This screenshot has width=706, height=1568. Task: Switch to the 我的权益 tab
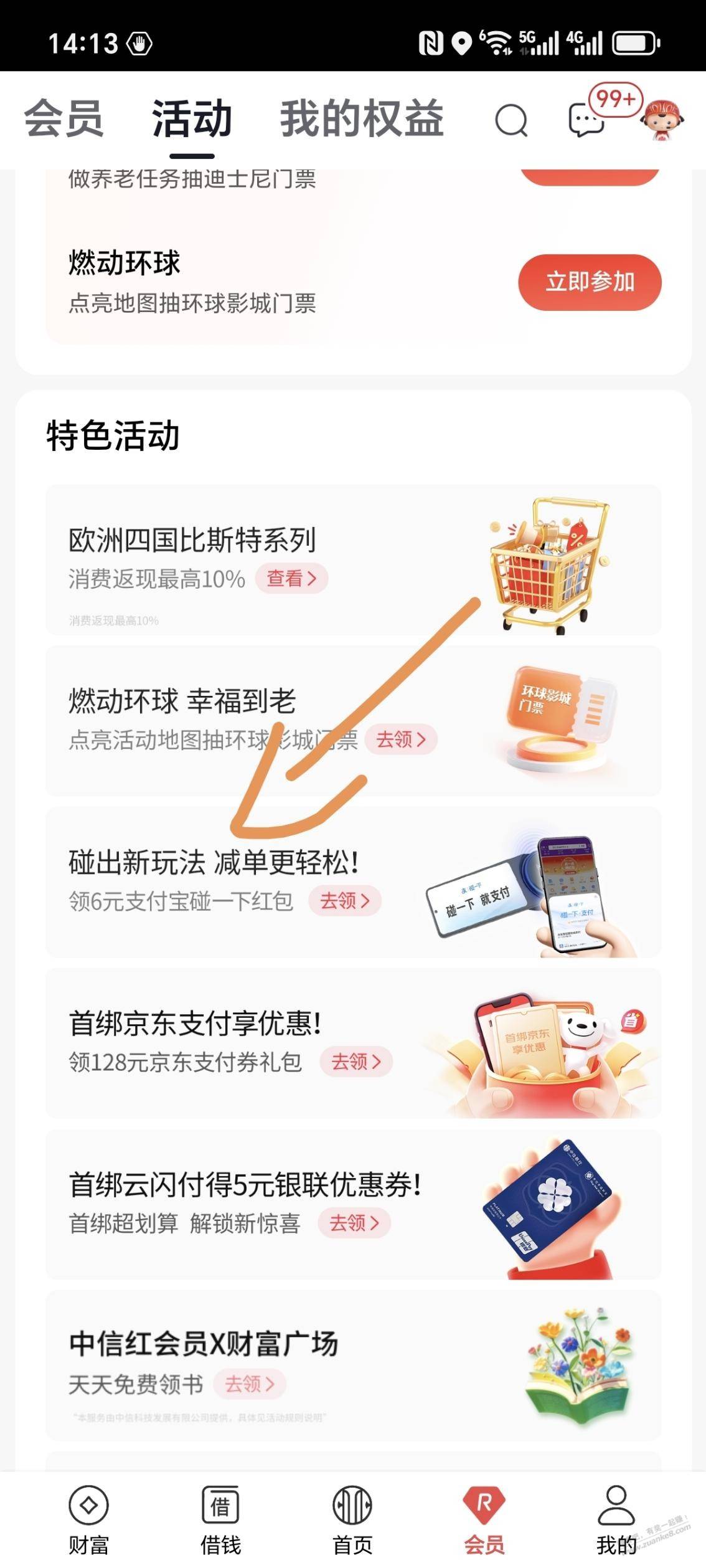361,118
